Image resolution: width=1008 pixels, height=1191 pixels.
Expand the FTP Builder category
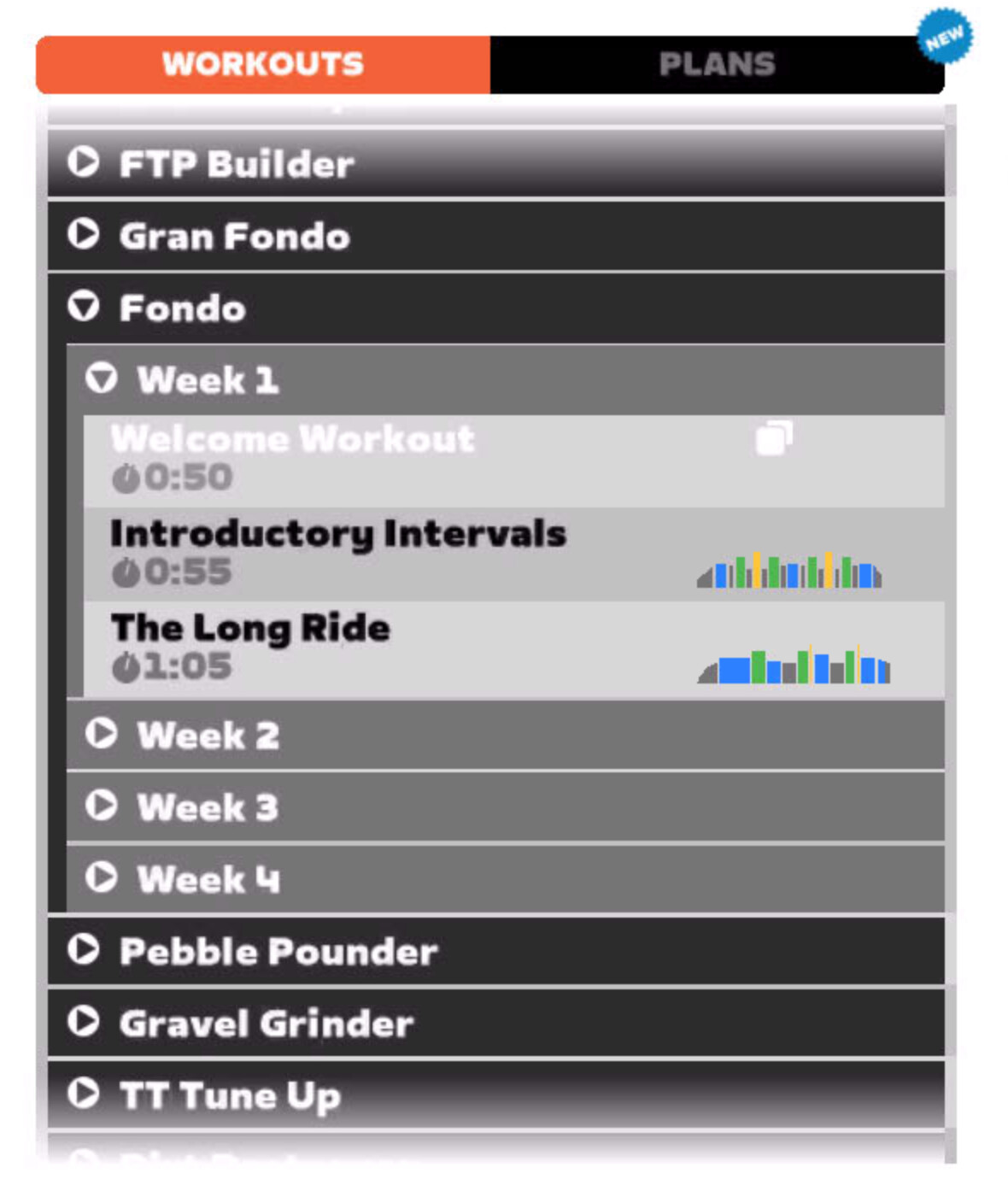(x=236, y=164)
